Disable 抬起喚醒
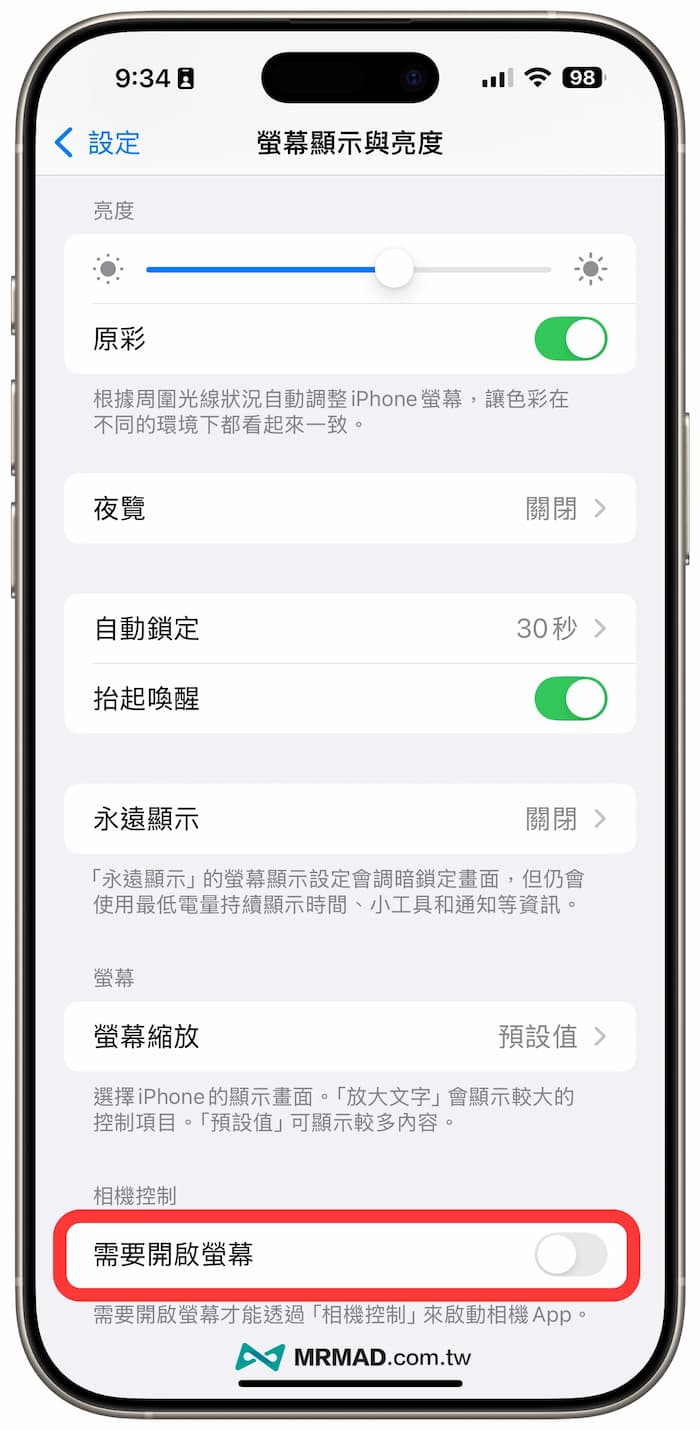Screen dimensions: 700x1430 pyautogui.click(x=570, y=699)
